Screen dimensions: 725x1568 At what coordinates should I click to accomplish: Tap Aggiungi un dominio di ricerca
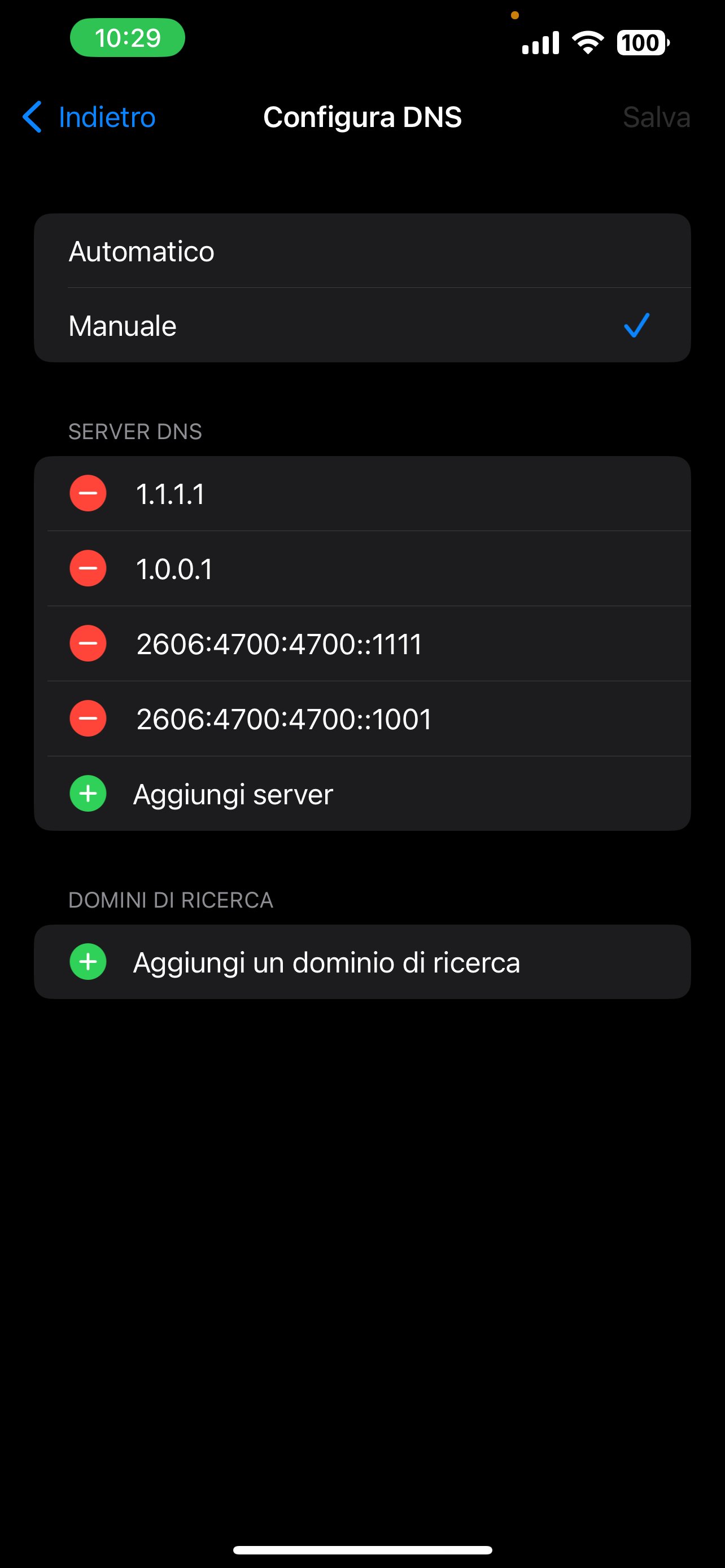point(326,962)
